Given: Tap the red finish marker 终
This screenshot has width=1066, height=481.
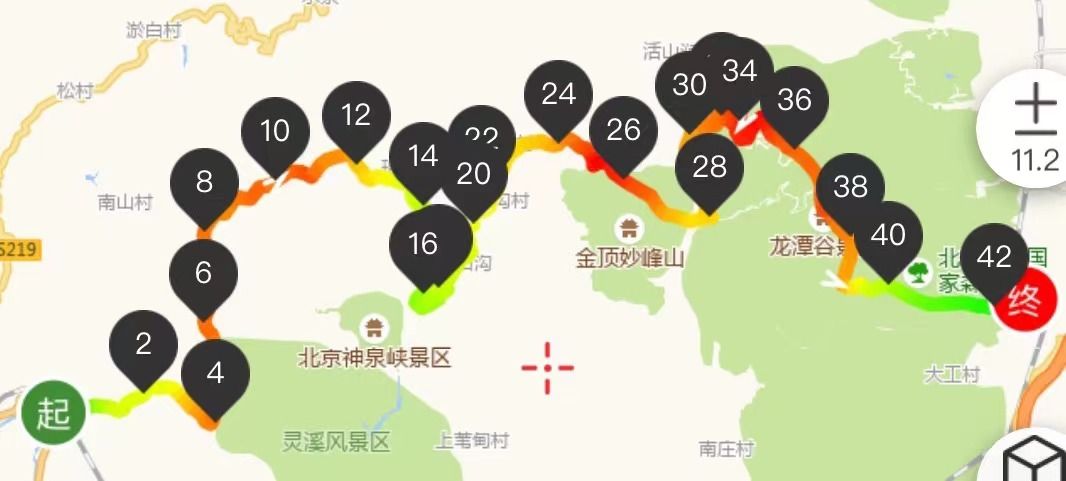Looking at the screenshot, I should tap(1026, 299).
